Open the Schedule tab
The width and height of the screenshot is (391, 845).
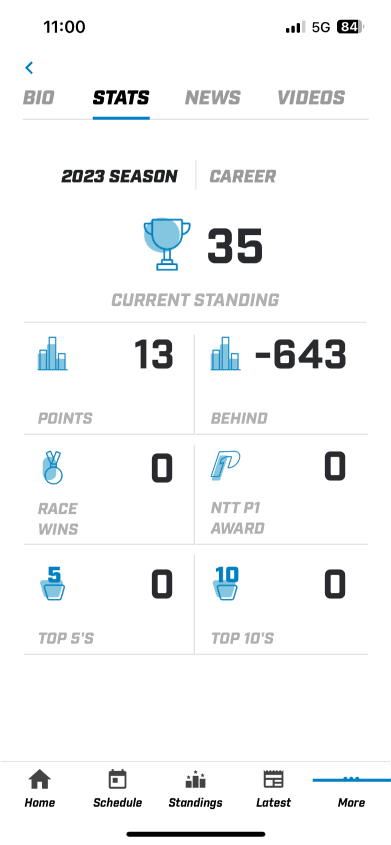coord(117,789)
